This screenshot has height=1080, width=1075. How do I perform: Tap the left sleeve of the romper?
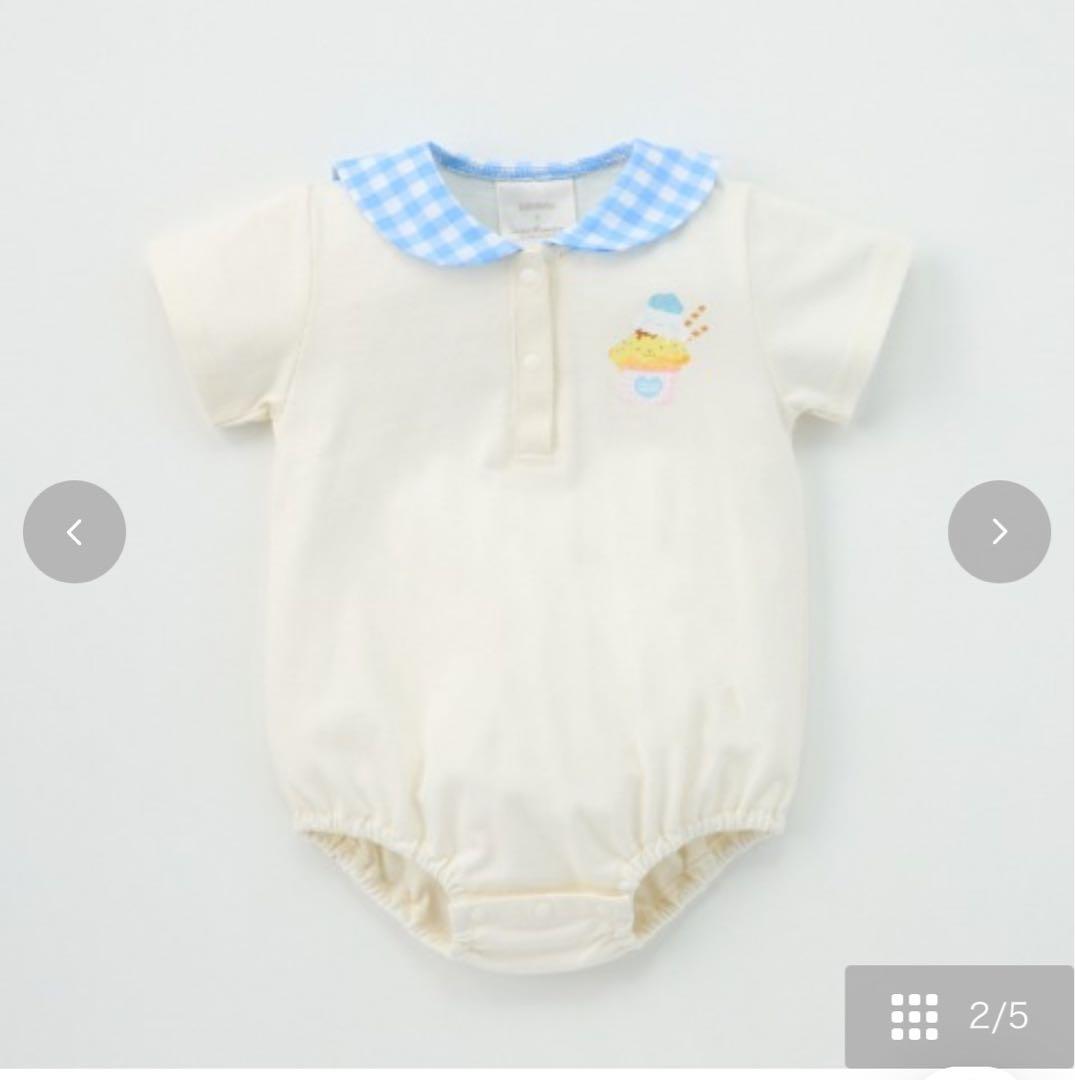click(x=230, y=300)
